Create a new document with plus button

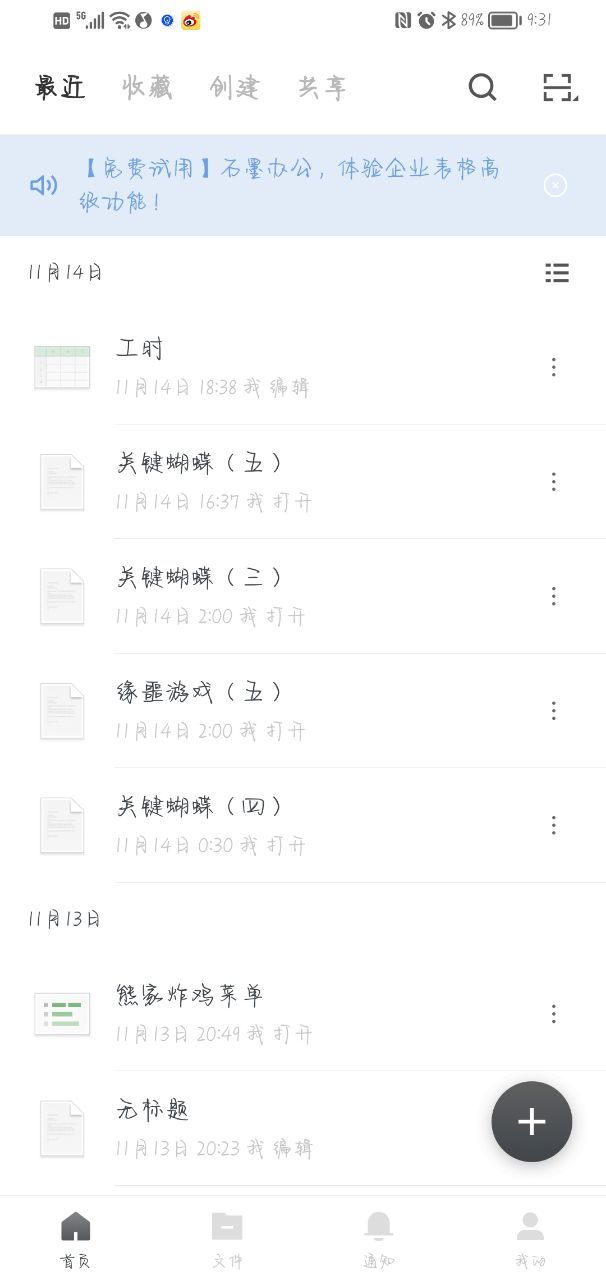(531, 1121)
